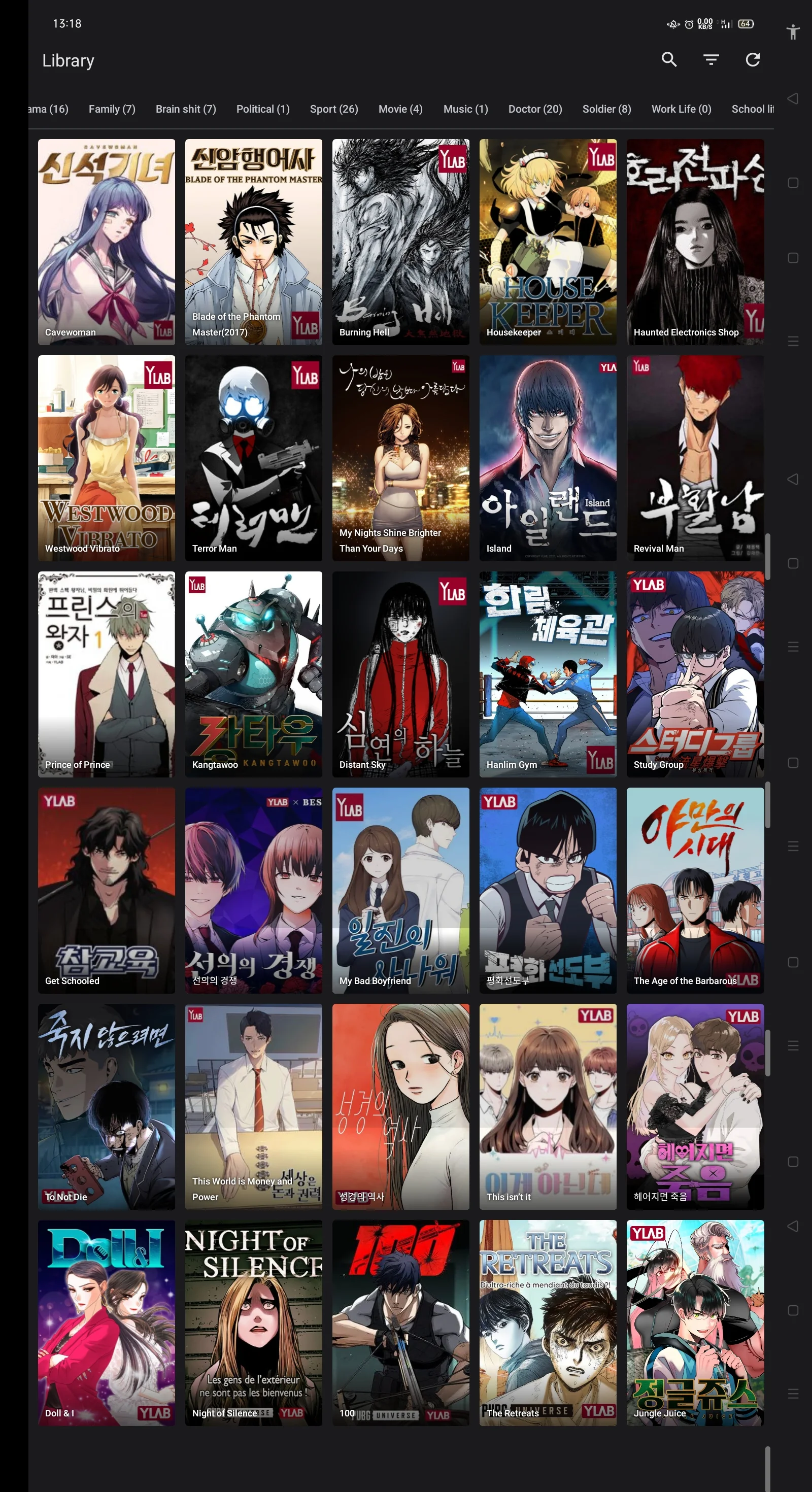Open Get Schooled

107,890
